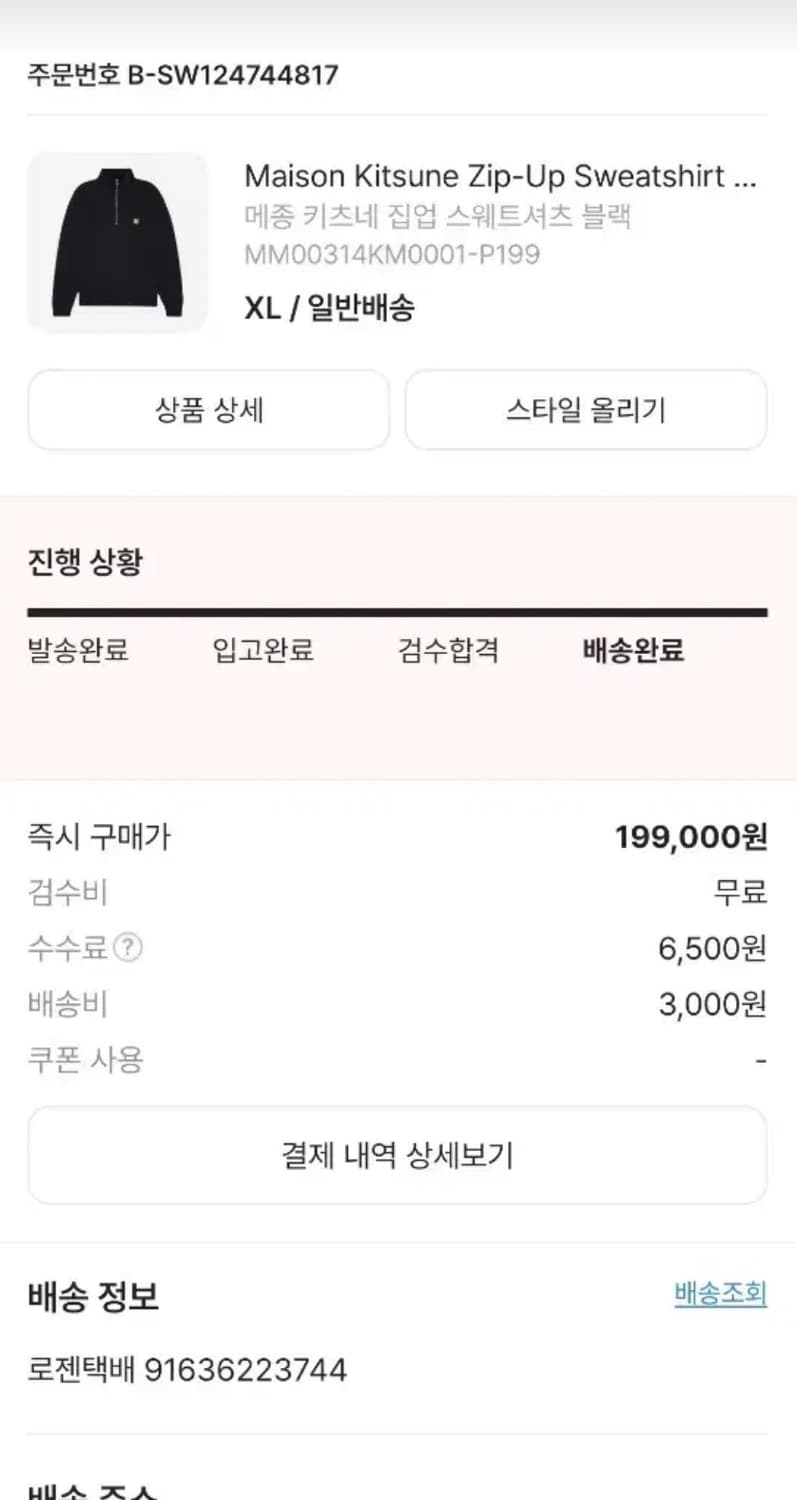This screenshot has width=797, height=1500.
Task: Click the 쿠폰 사용 row
Action: click(85, 1060)
